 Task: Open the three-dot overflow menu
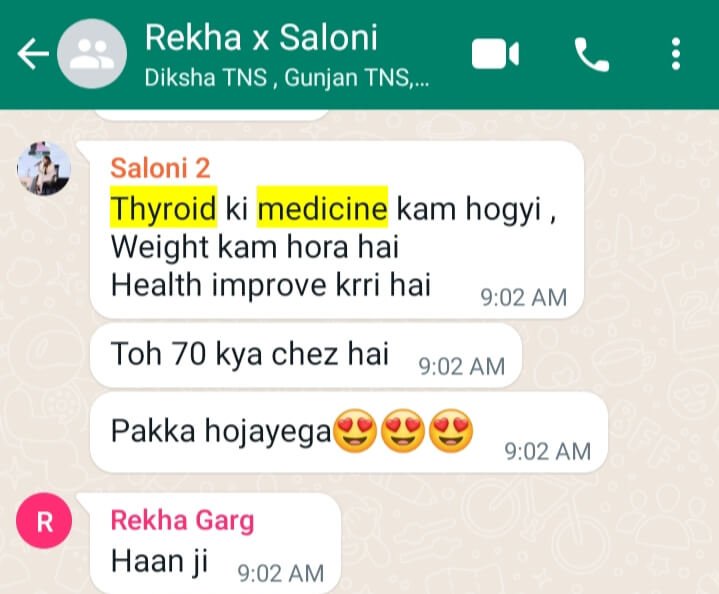pos(677,54)
